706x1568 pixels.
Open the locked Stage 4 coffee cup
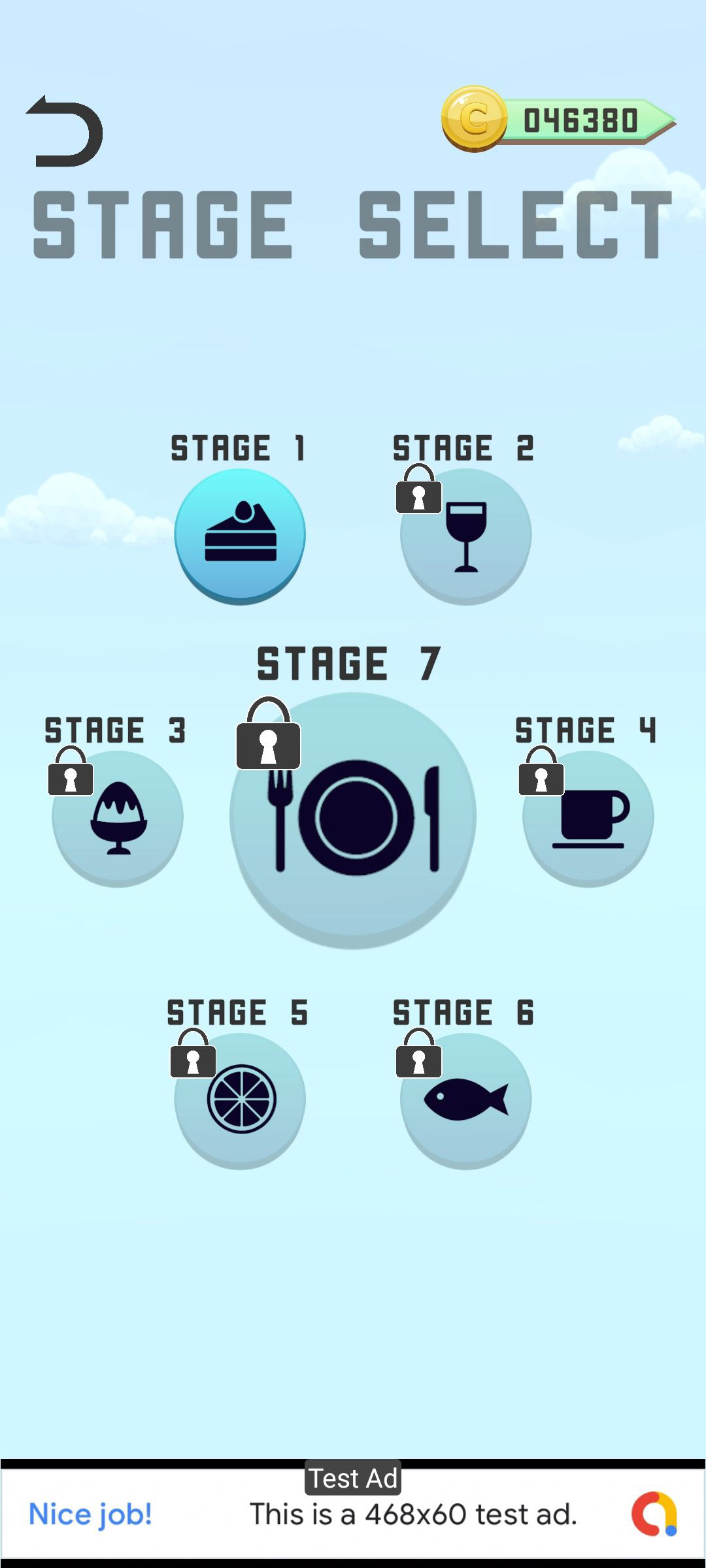tap(588, 818)
